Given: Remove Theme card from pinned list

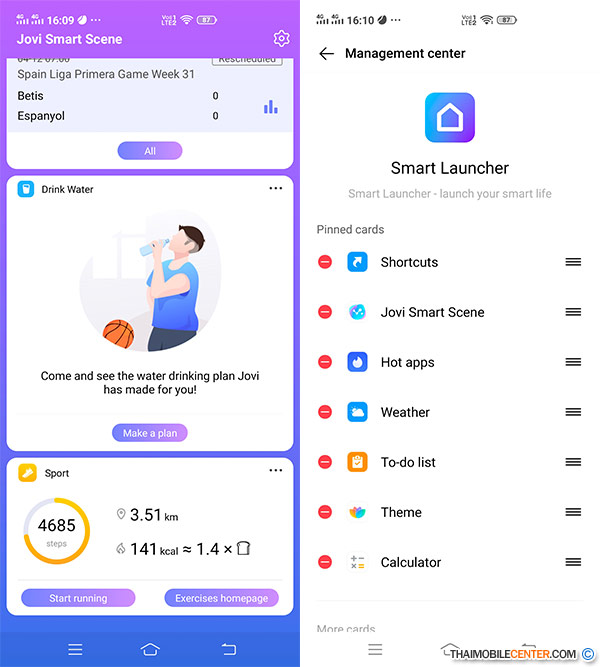Looking at the screenshot, I should 325,512.
